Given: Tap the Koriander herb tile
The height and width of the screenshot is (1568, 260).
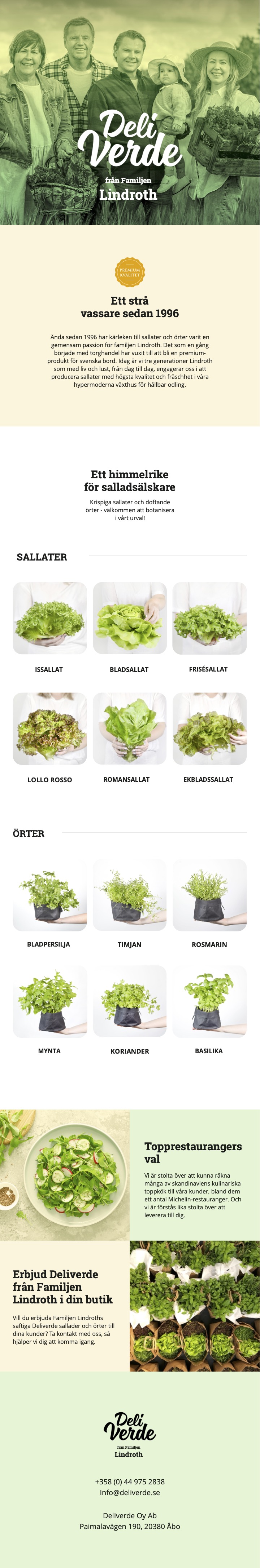Looking at the screenshot, I should pyautogui.click(x=129, y=1001).
